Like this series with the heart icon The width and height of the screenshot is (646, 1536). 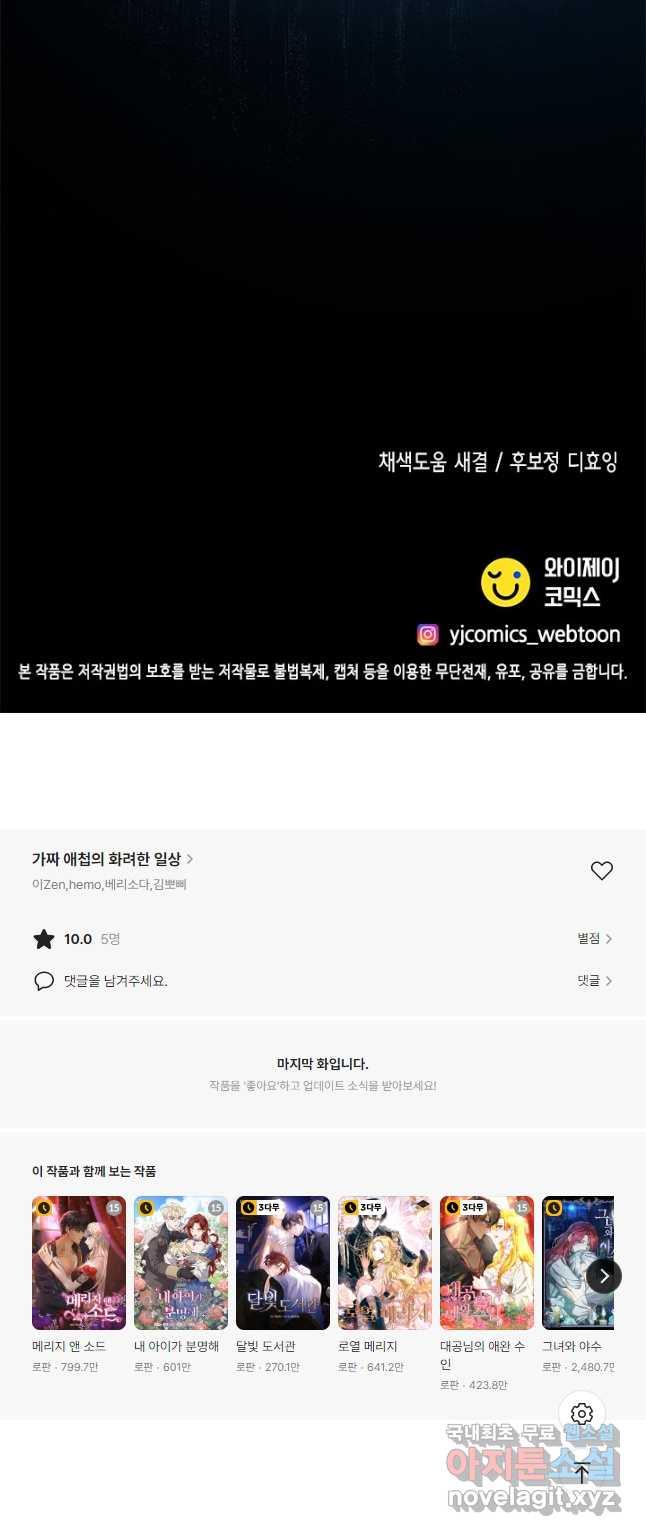click(x=601, y=871)
